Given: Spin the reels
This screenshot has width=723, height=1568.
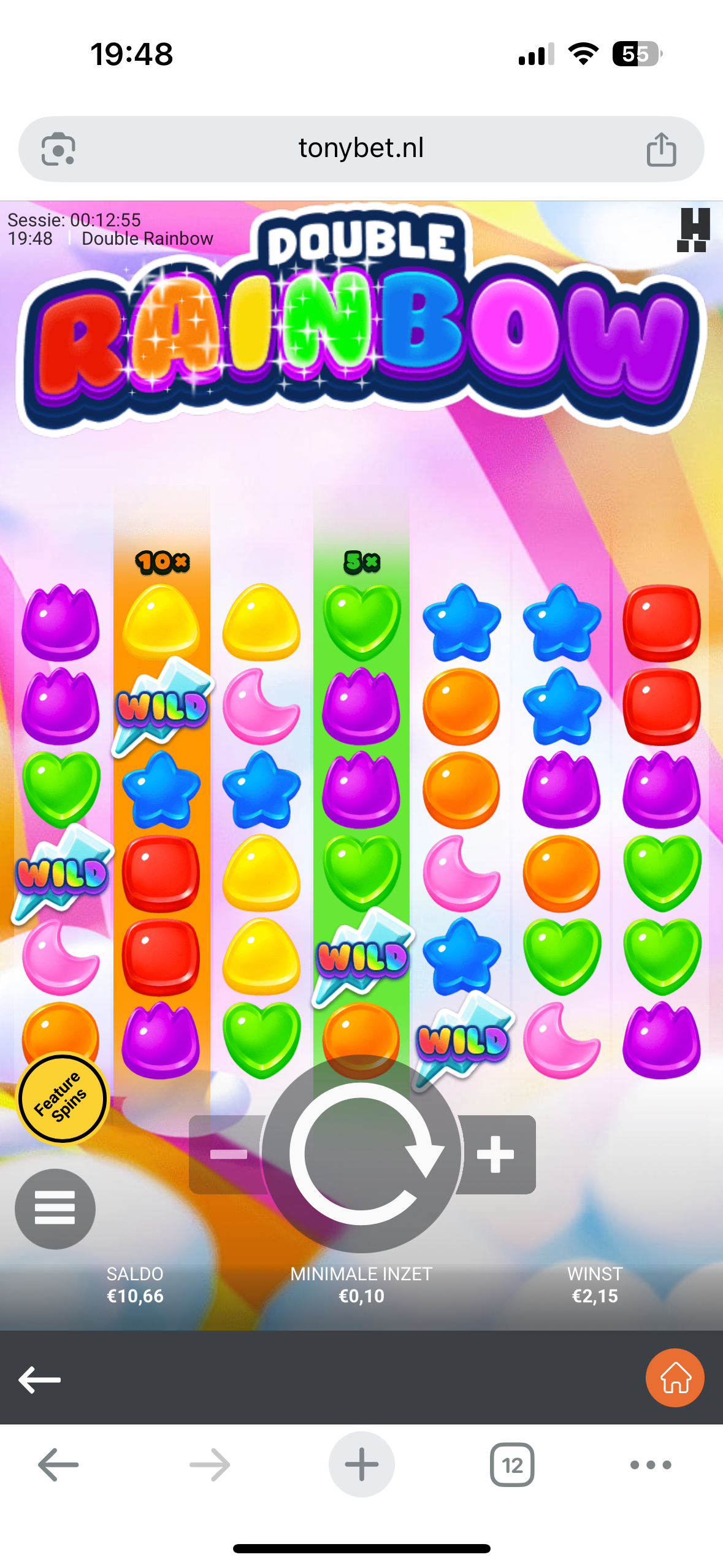Looking at the screenshot, I should click(361, 1153).
